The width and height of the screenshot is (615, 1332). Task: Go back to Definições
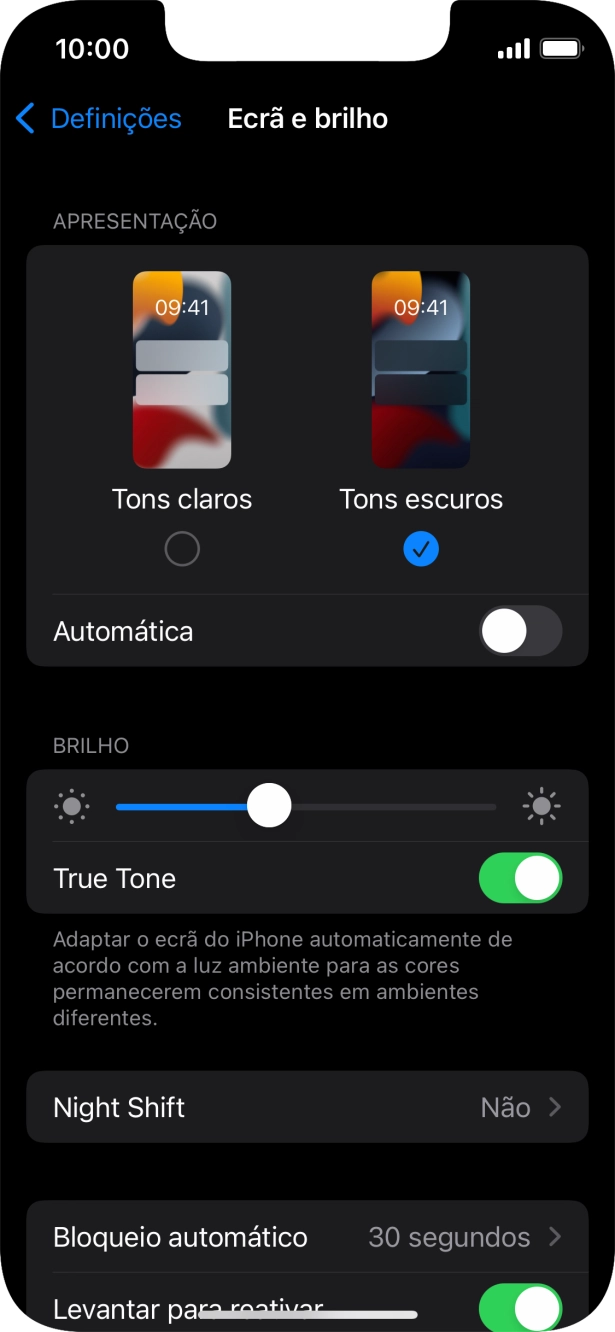(98, 119)
